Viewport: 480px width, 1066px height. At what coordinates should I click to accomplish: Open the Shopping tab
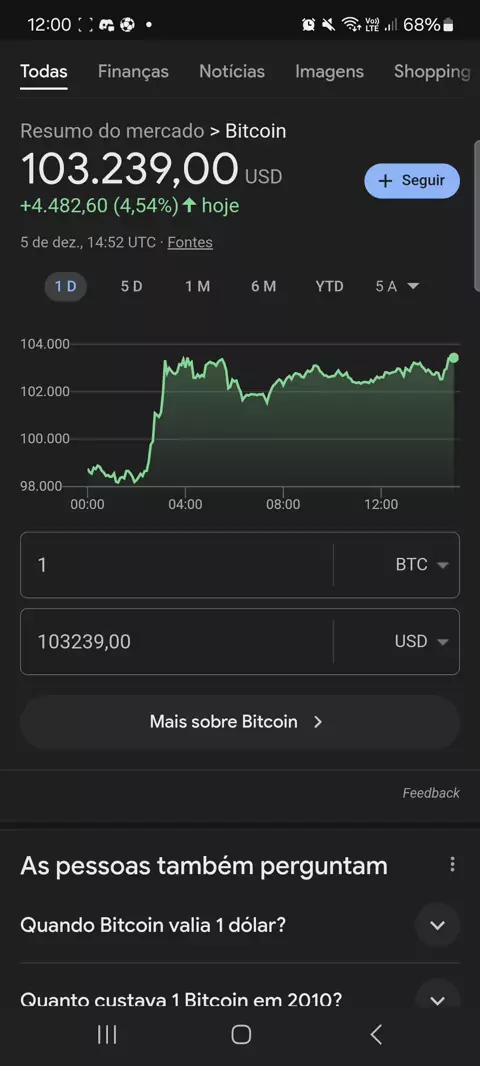tap(432, 71)
